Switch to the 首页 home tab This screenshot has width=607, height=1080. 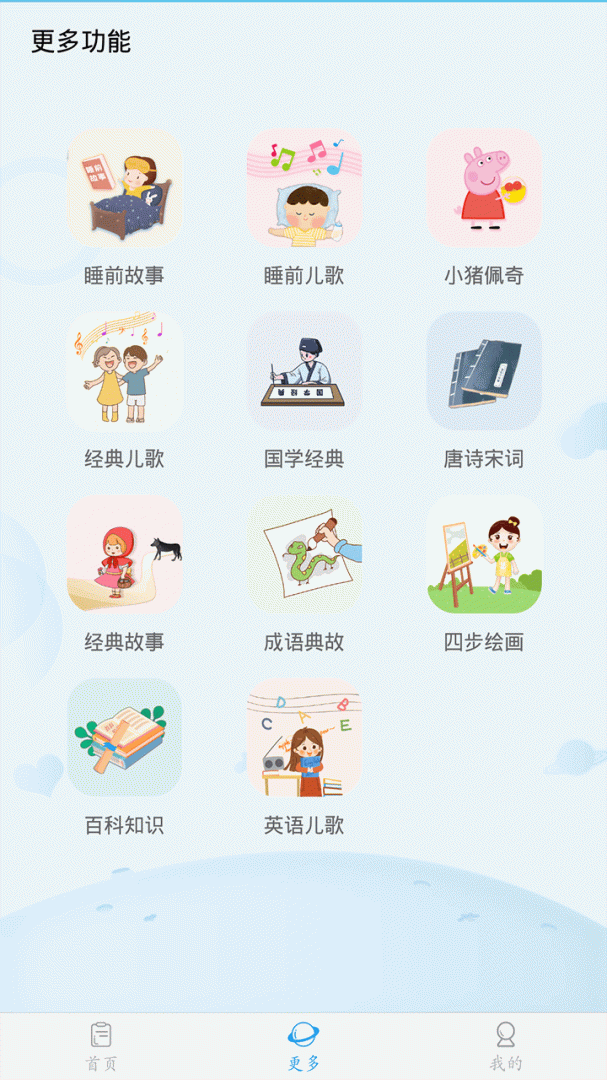click(x=101, y=1046)
